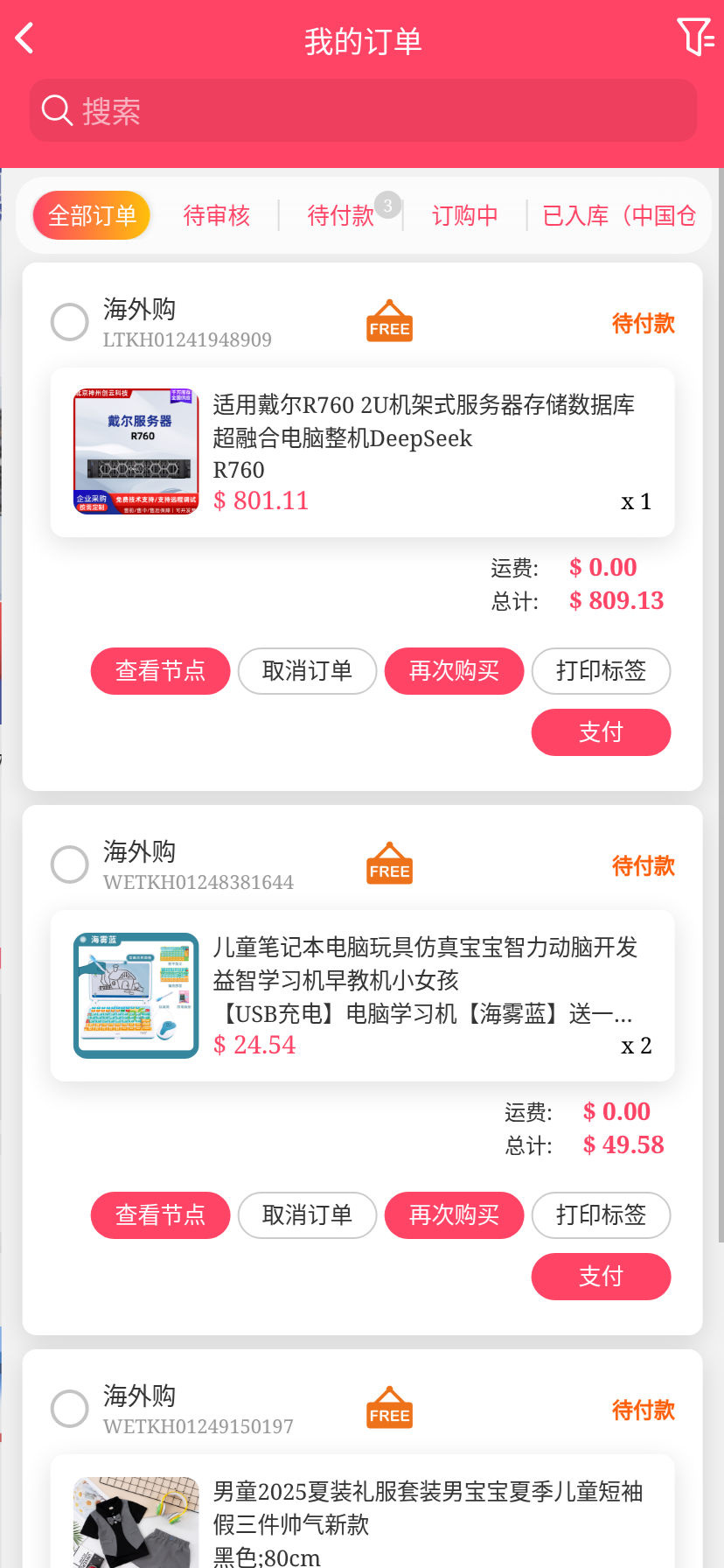The height and width of the screenshot is (1568, 724).
Task: Open the order filter icon
Action: pyautogui.click(x=695, y=38)
